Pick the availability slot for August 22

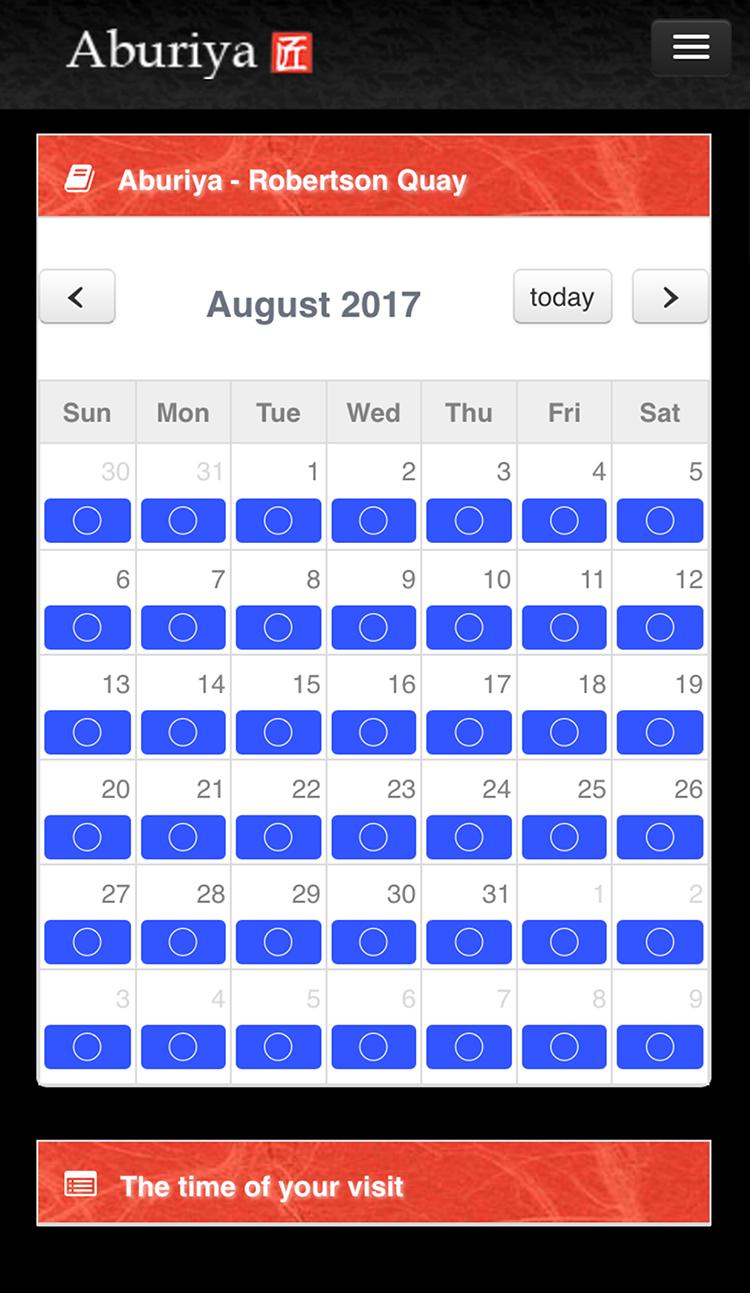[278, 837]
